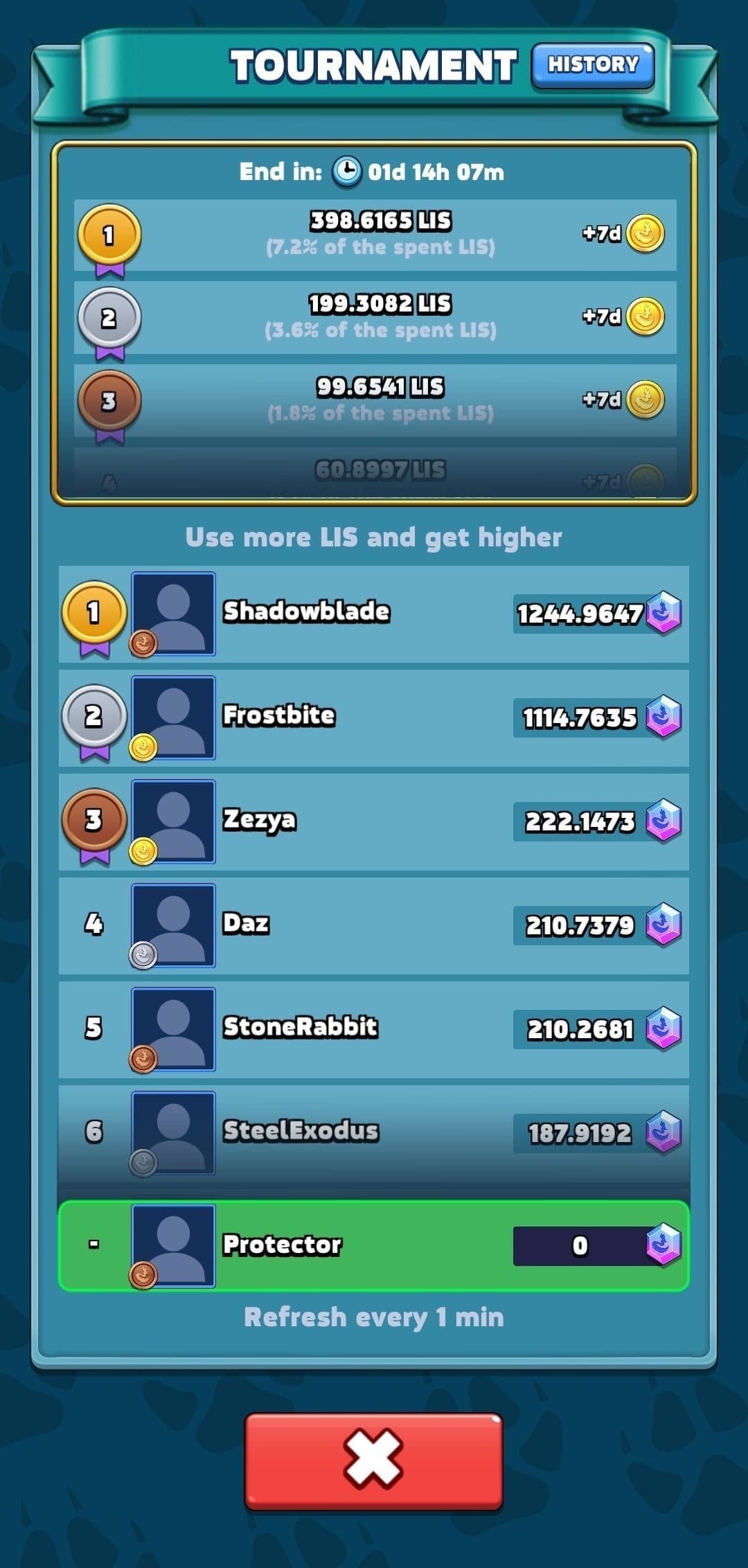View Zezya's player profile row

(x=374, y=821)
